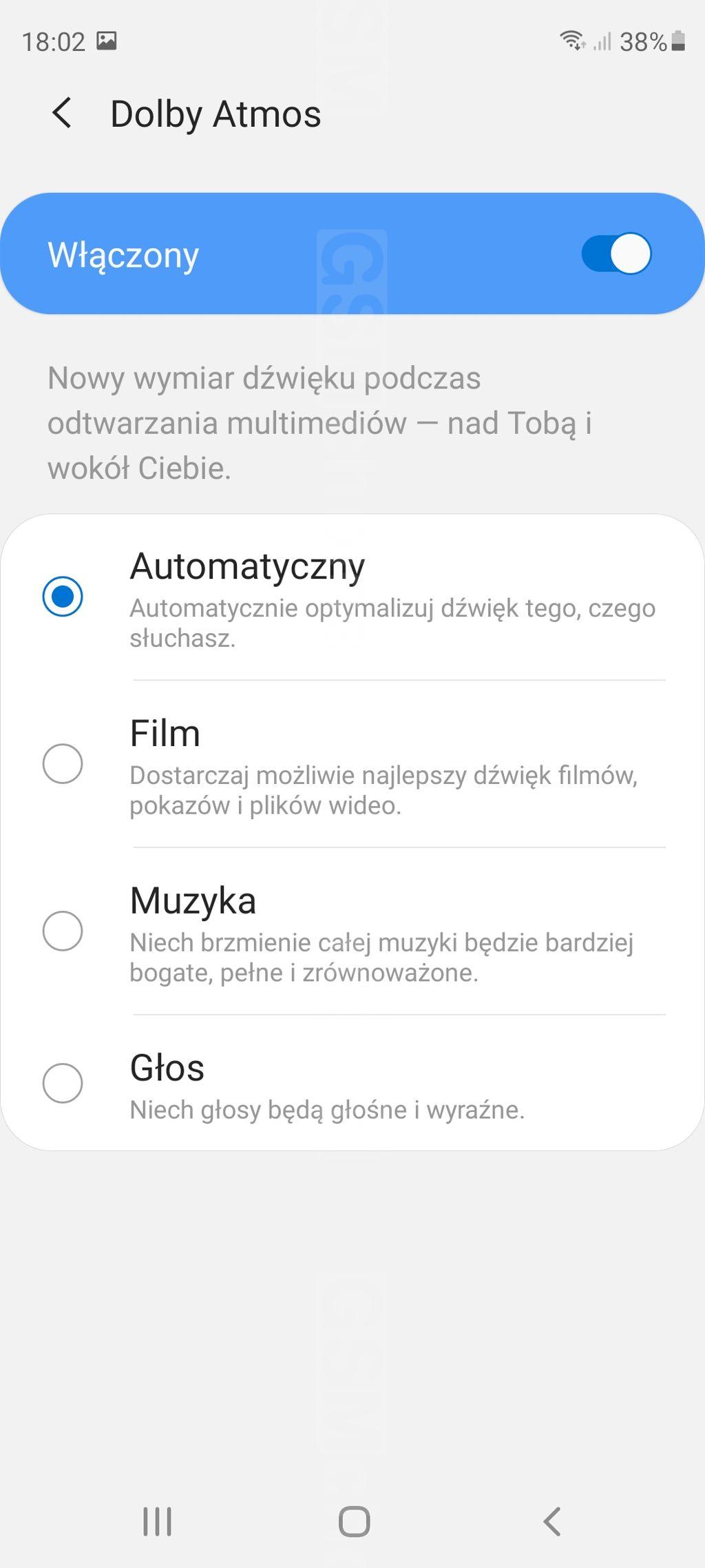This screenshot has height=1568, width=705.
Task: Go to the home screen
Action: 354,1521
